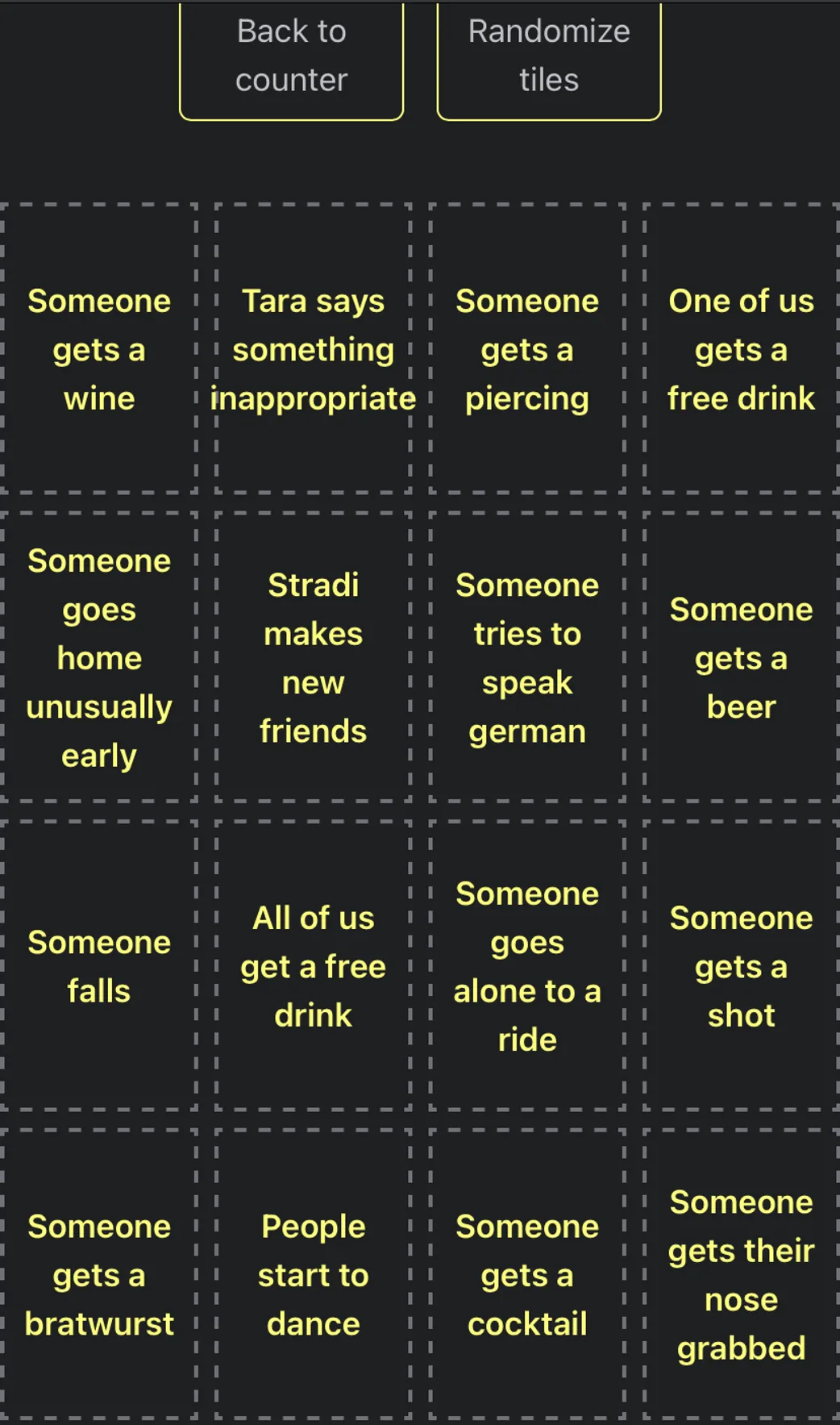Click the 'Back to counter' button

(x=290, y=55)
